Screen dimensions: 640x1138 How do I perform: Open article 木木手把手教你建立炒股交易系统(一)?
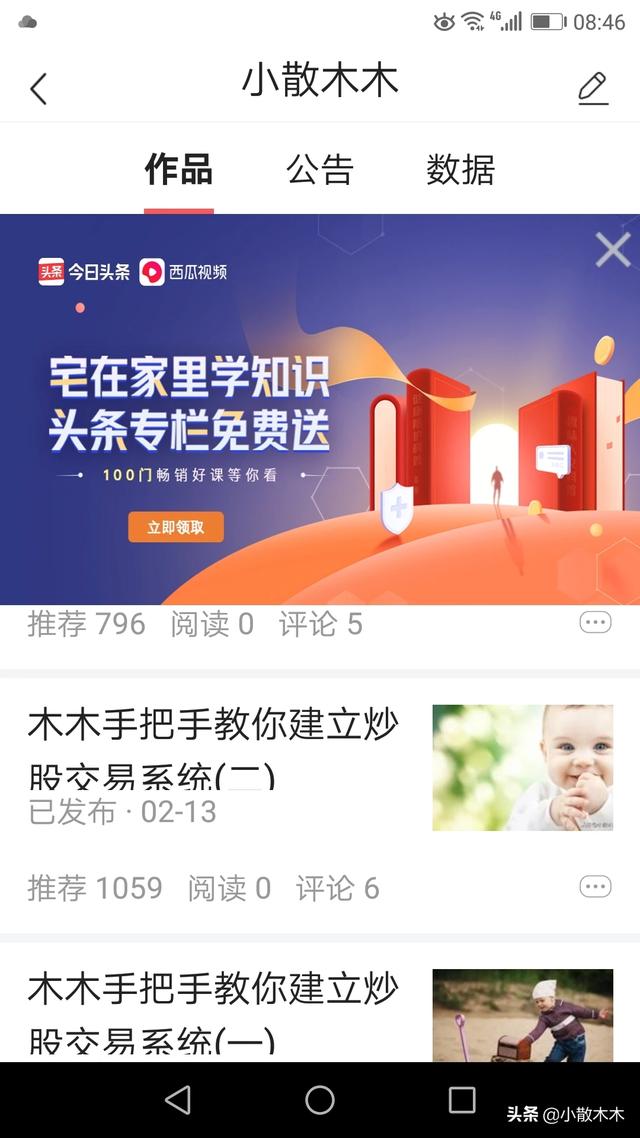click(x=215, y=1012)
